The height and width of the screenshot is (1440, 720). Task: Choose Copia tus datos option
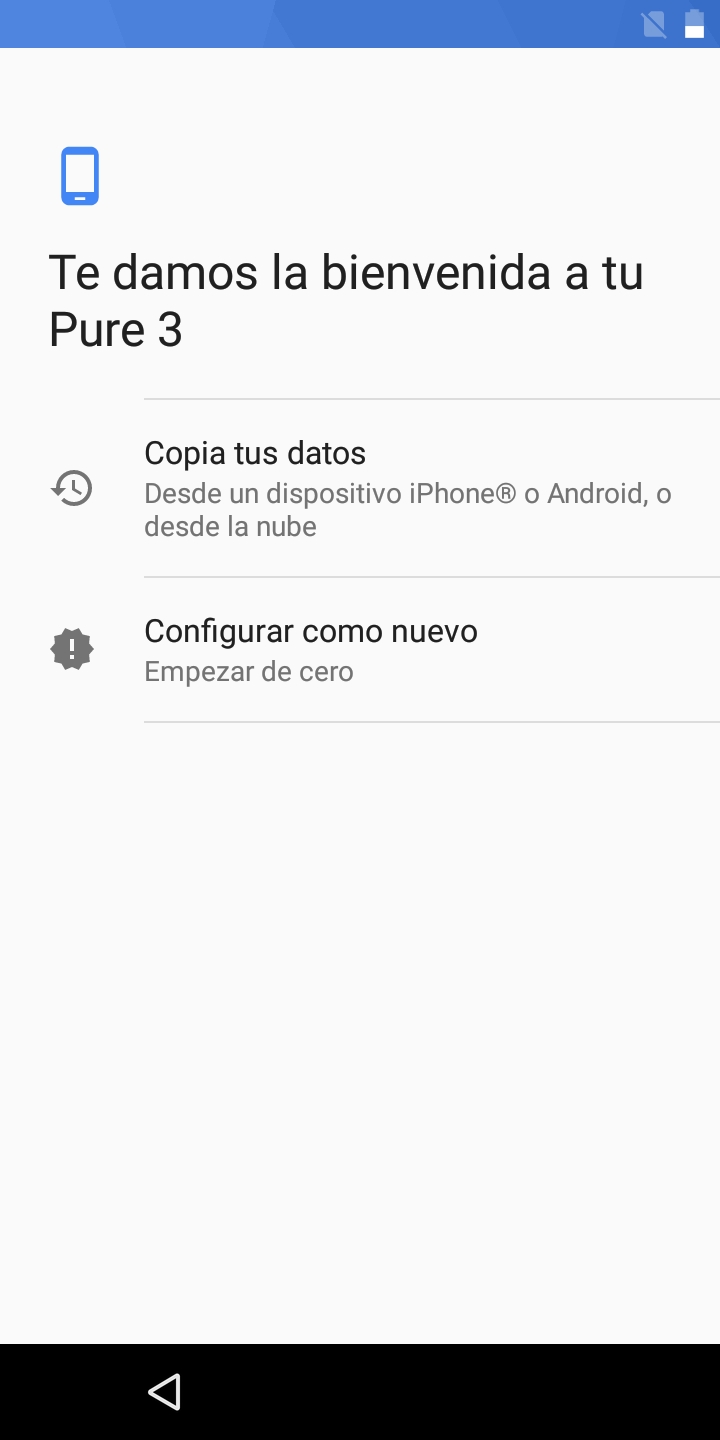click(x=360, y=488)
